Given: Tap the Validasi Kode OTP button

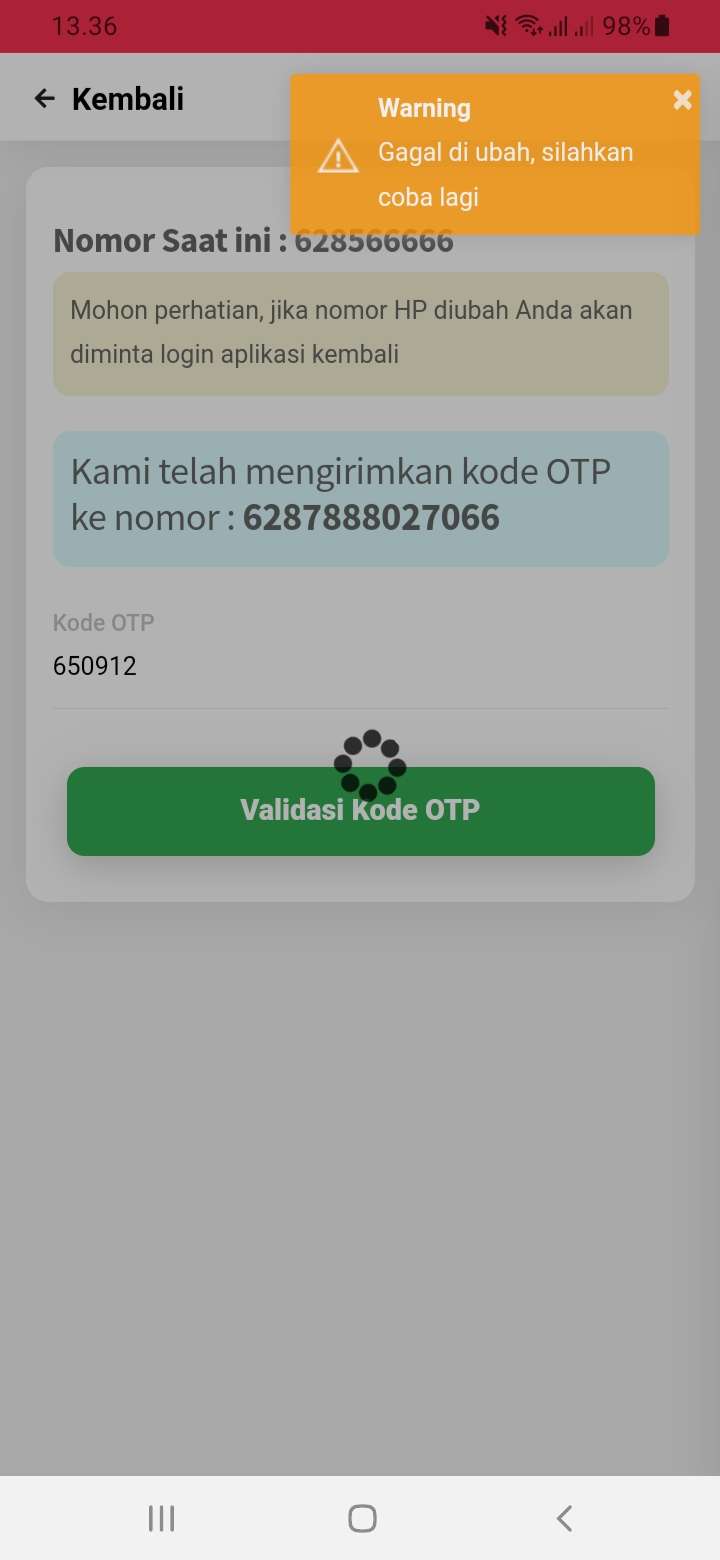Looking at the screenshot, I should (360, 811).
